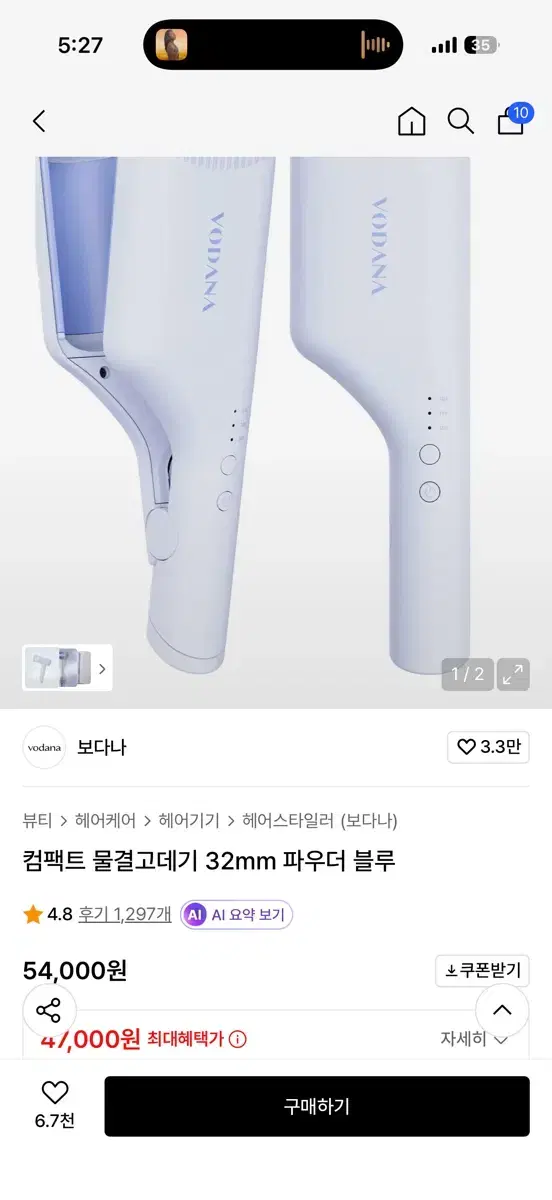Open the home icon in the header

point(411,121)
